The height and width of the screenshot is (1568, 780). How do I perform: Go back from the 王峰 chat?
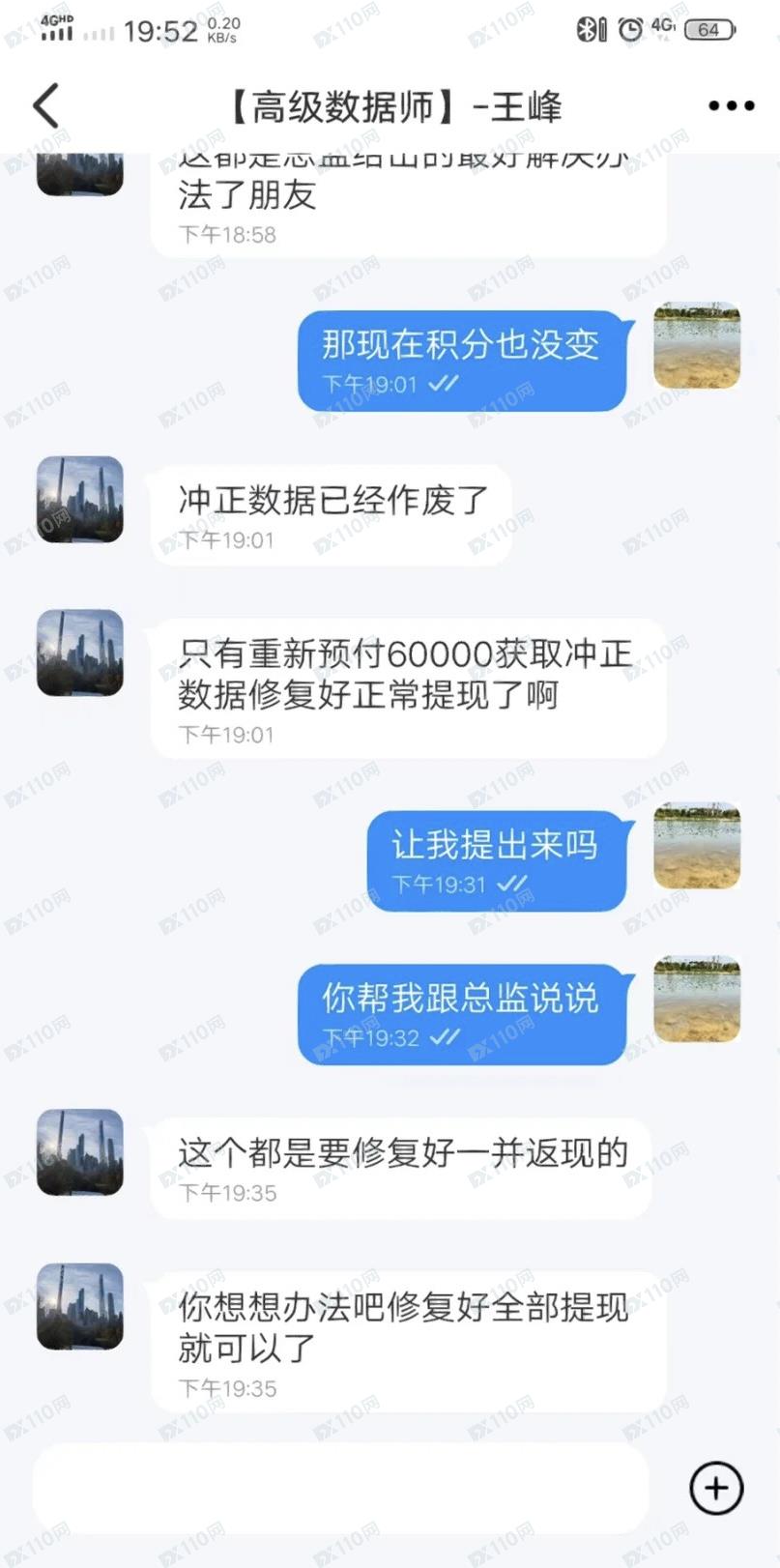tap(45, 106)
